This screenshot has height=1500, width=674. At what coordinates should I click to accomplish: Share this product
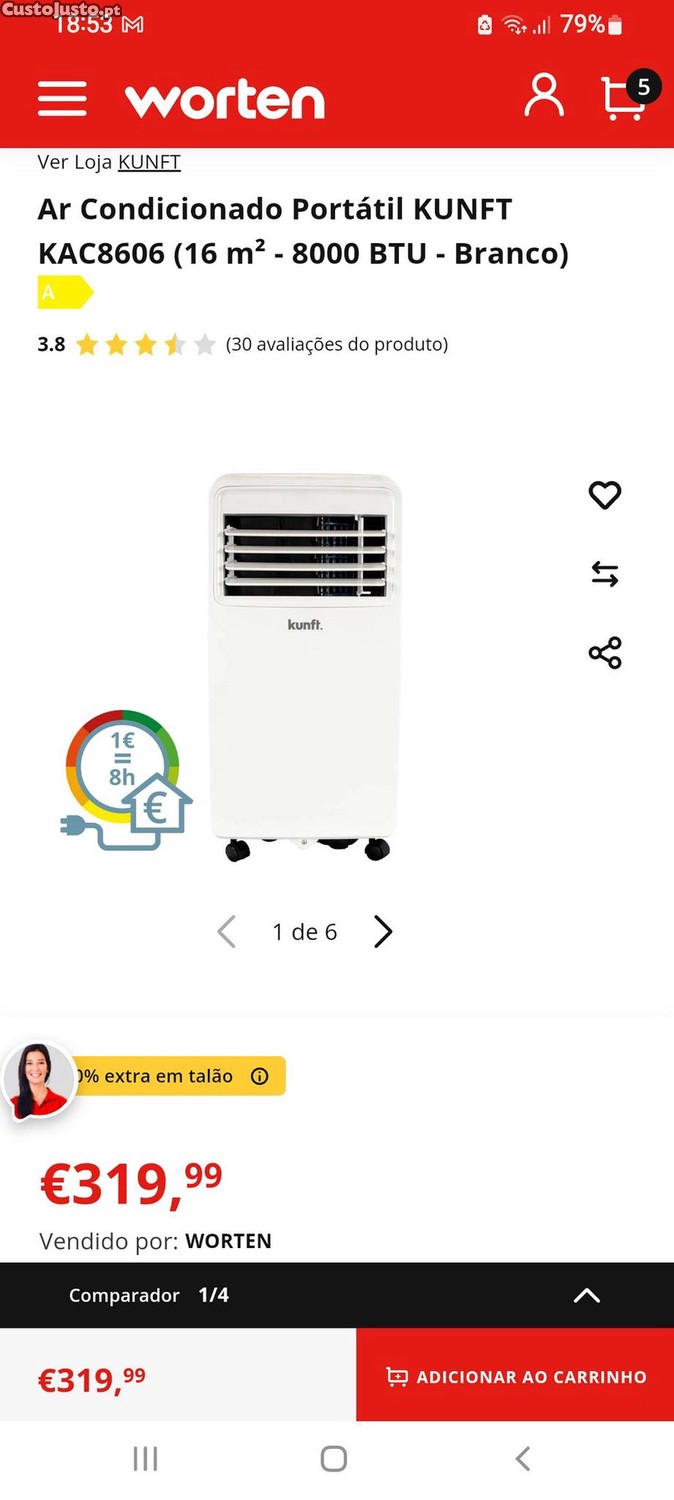point(605,653)
